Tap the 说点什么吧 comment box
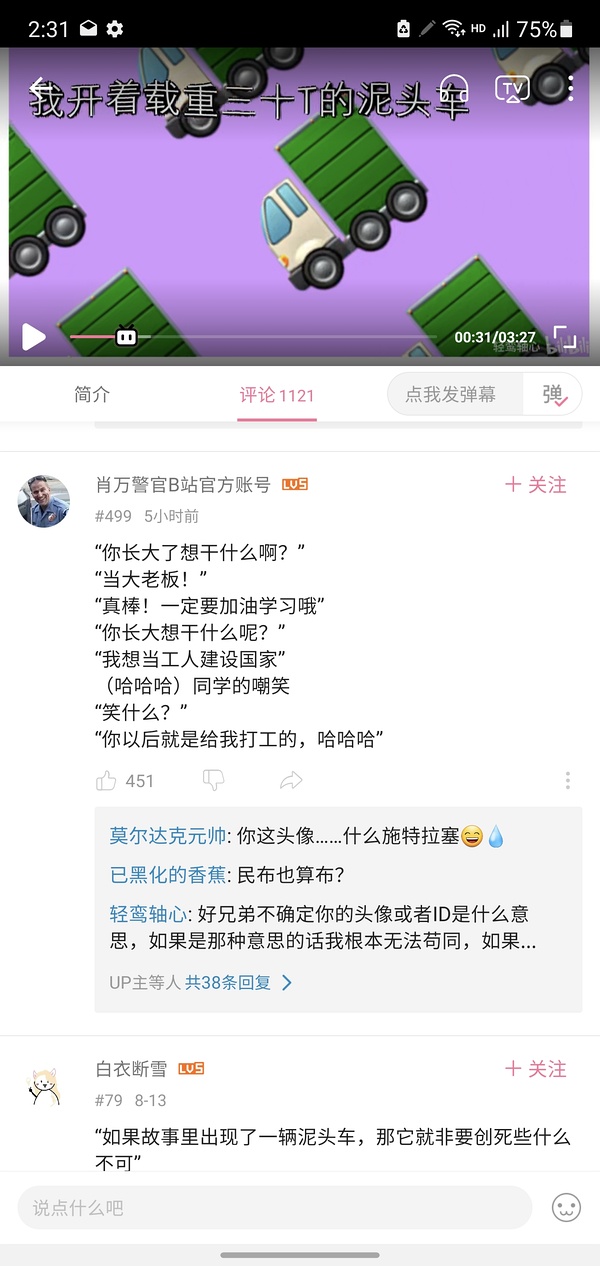 (274, 1208)
